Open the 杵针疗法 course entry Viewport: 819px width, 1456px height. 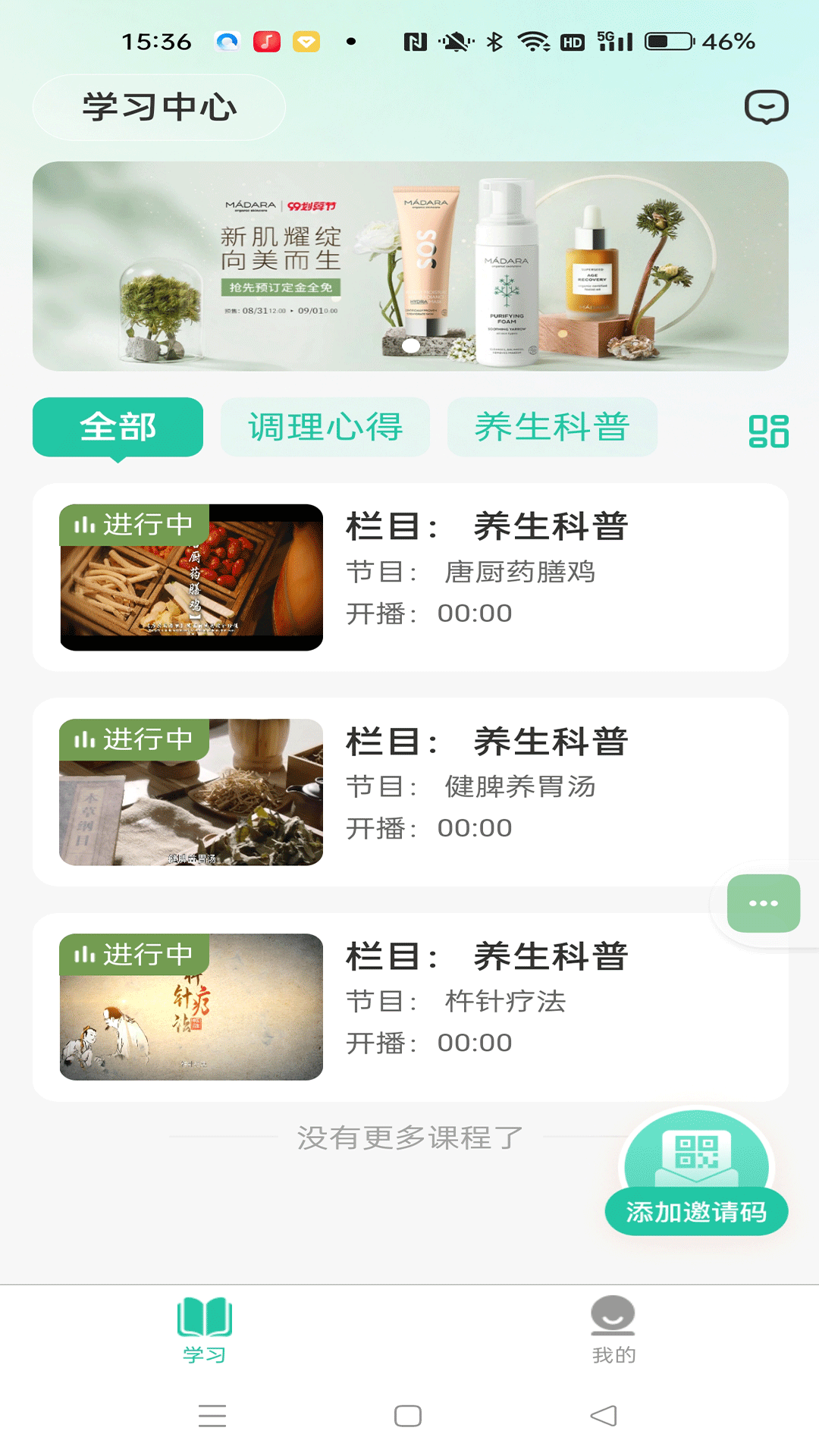click(x=409, y=1009)
